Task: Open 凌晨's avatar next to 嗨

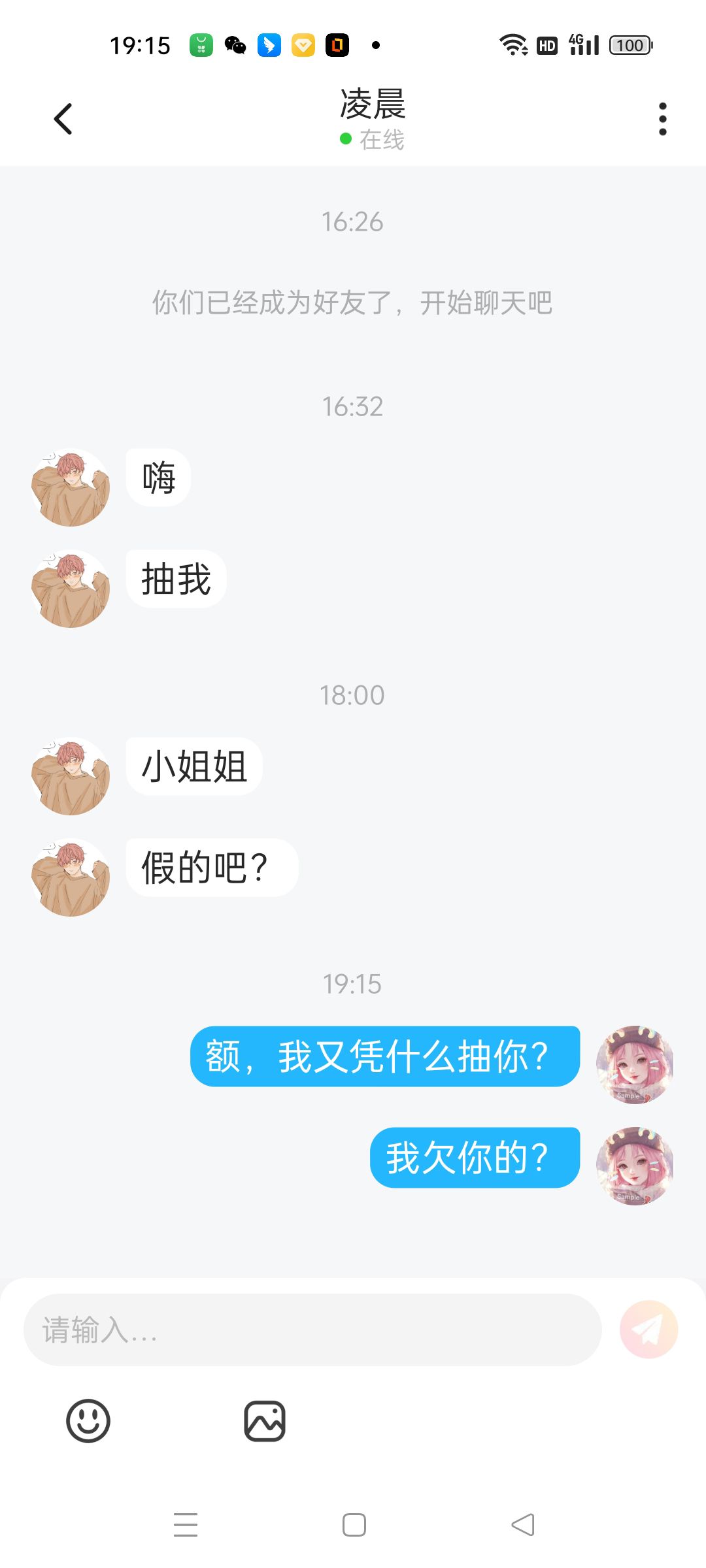Action: click(71, 487)
